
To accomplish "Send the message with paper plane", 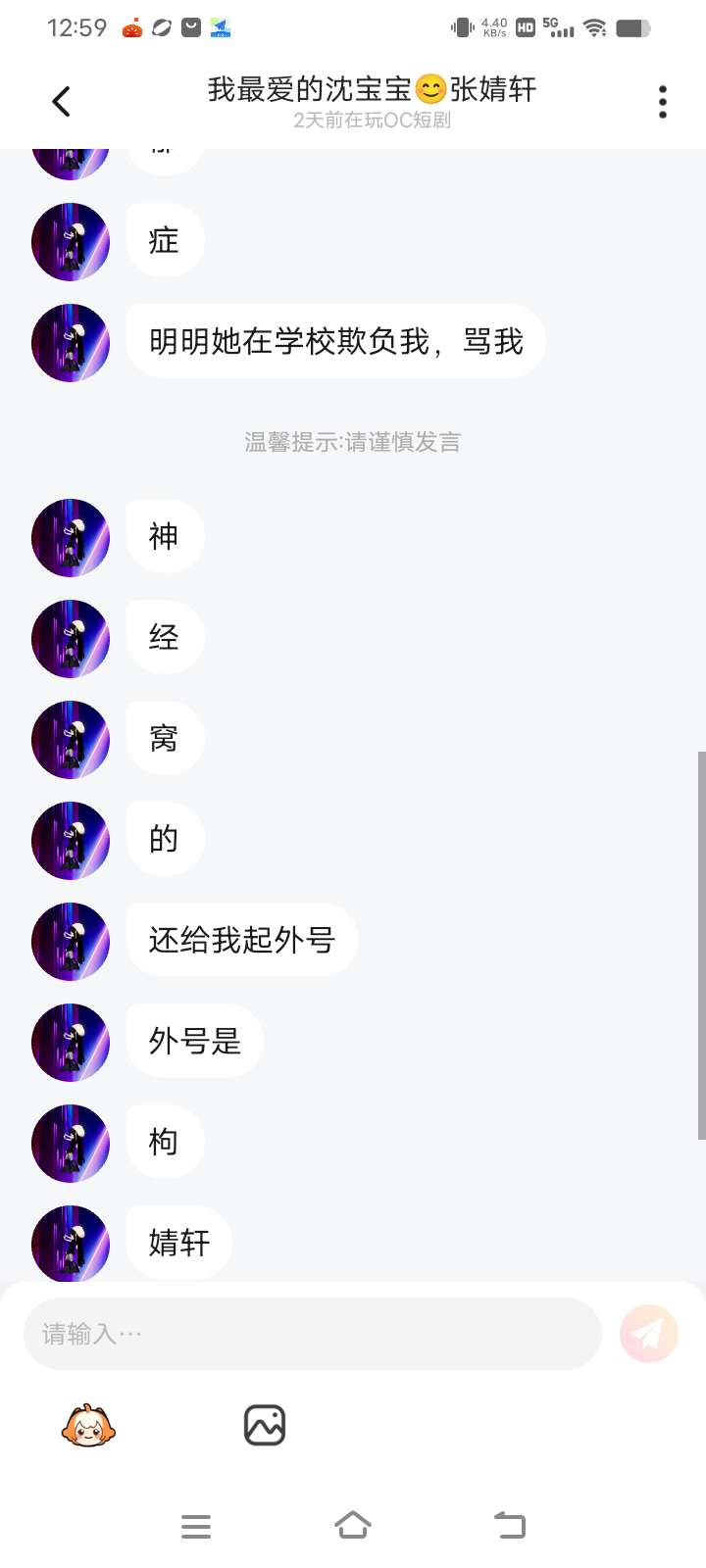I will point(648,1334).
